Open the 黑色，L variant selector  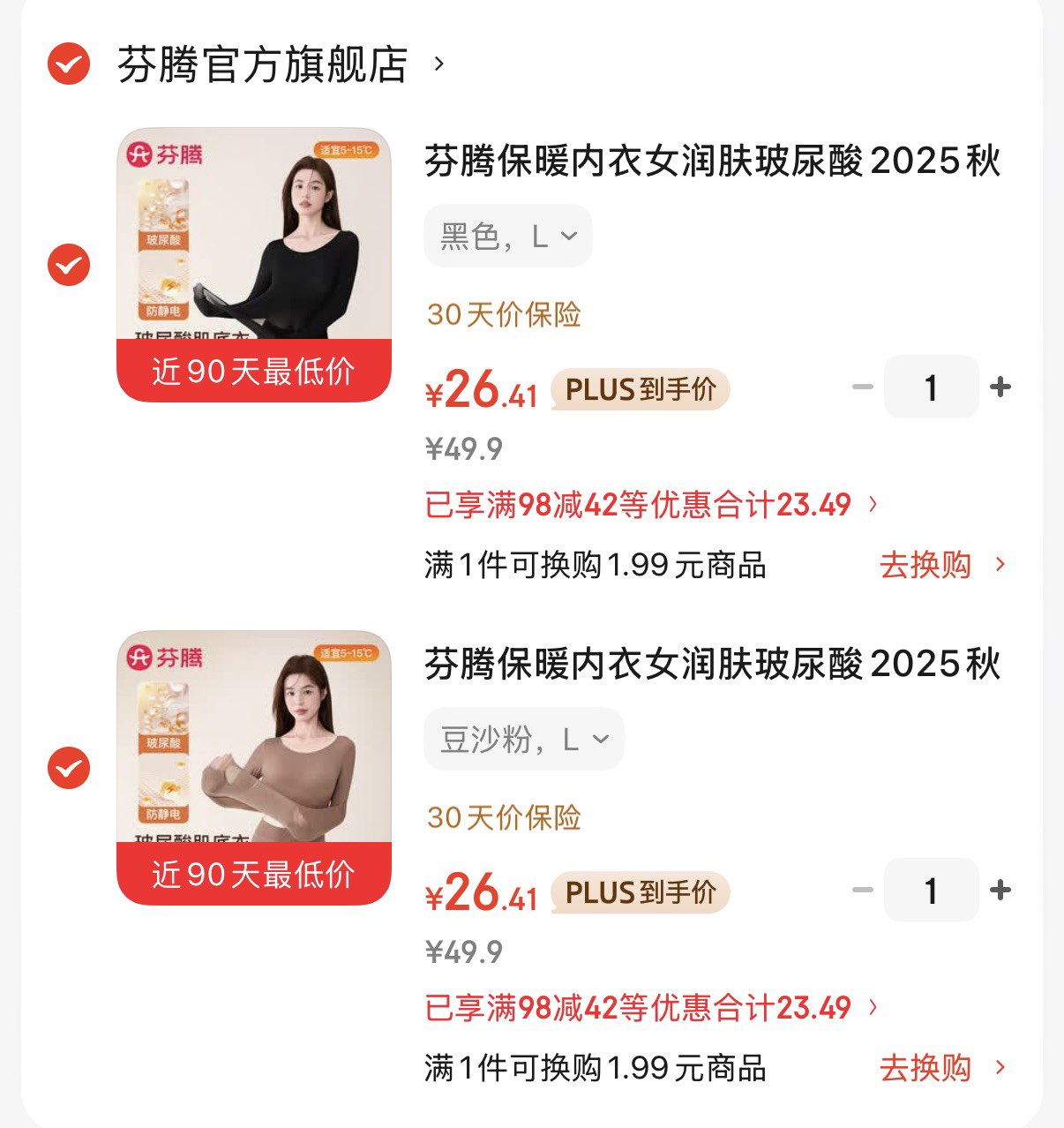click(508, 235)
